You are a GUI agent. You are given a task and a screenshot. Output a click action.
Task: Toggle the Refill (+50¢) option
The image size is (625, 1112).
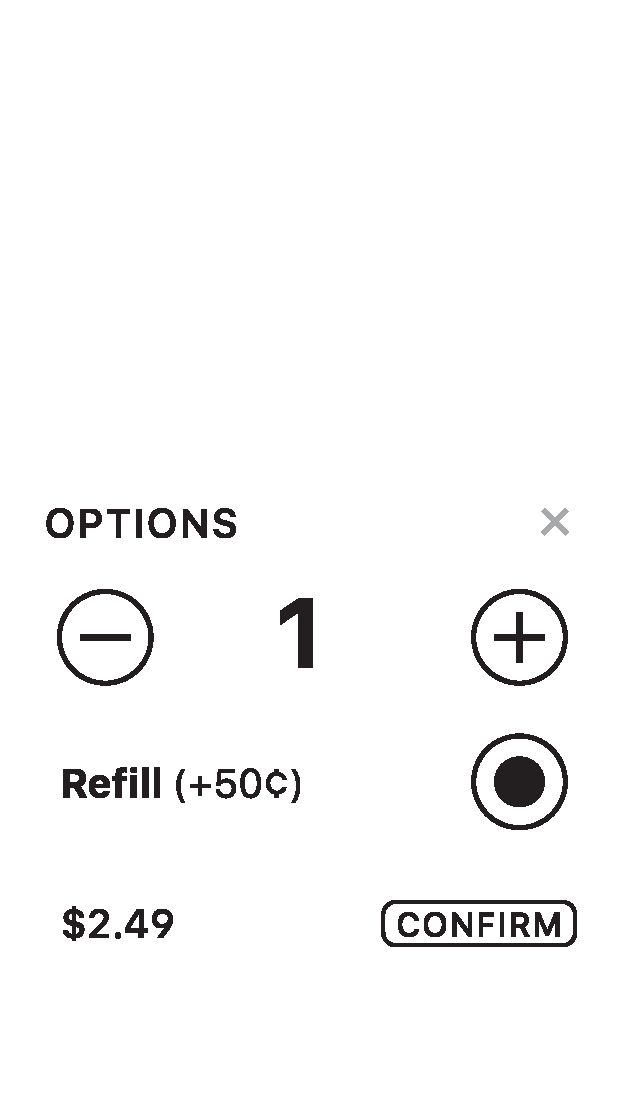pos(519,782)
